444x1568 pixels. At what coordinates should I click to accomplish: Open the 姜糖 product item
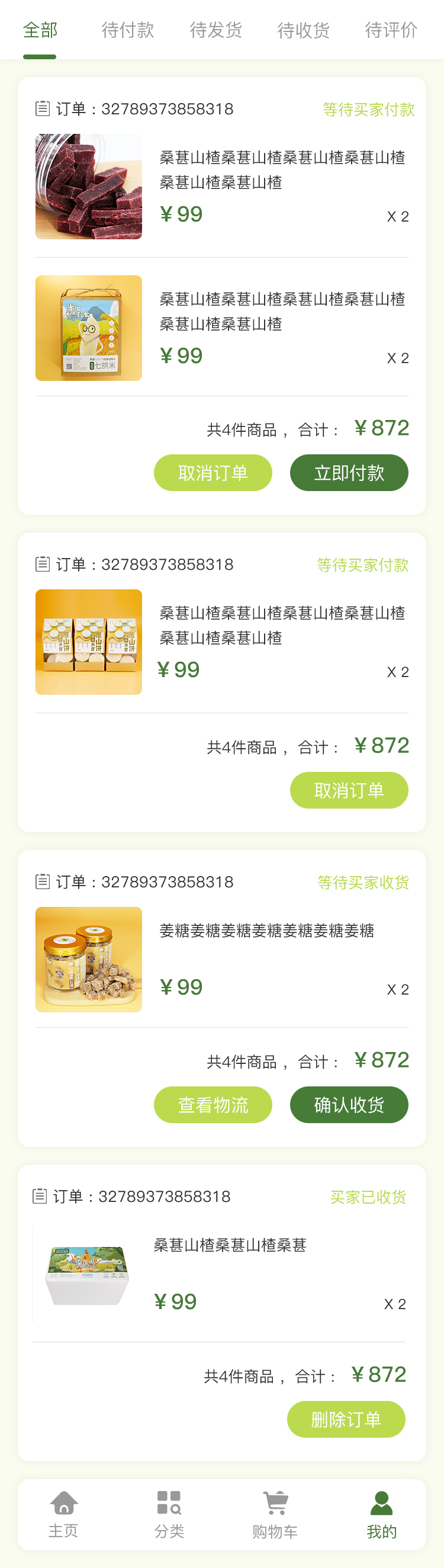221,959
